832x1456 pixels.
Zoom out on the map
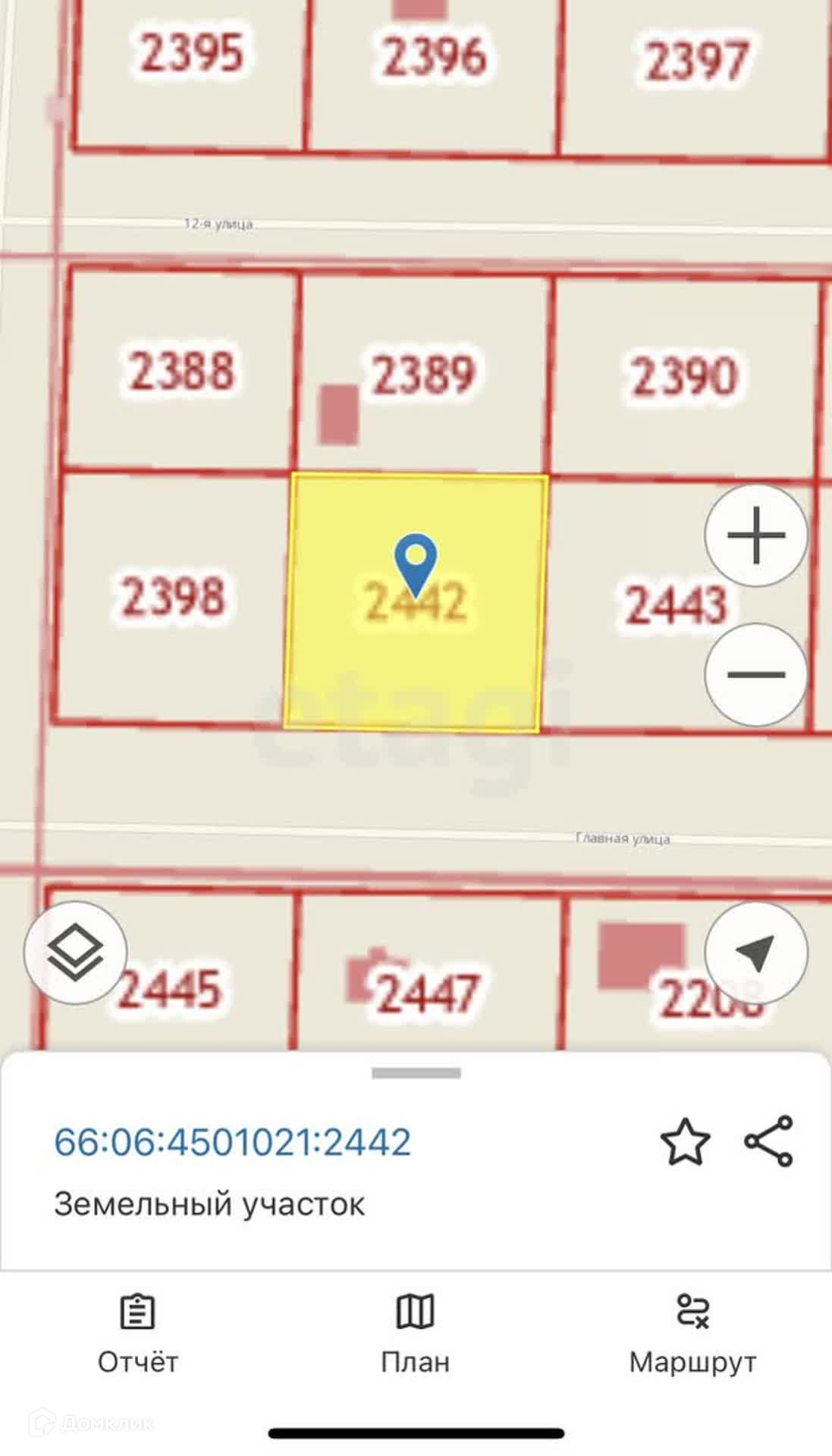coord(755,674)
